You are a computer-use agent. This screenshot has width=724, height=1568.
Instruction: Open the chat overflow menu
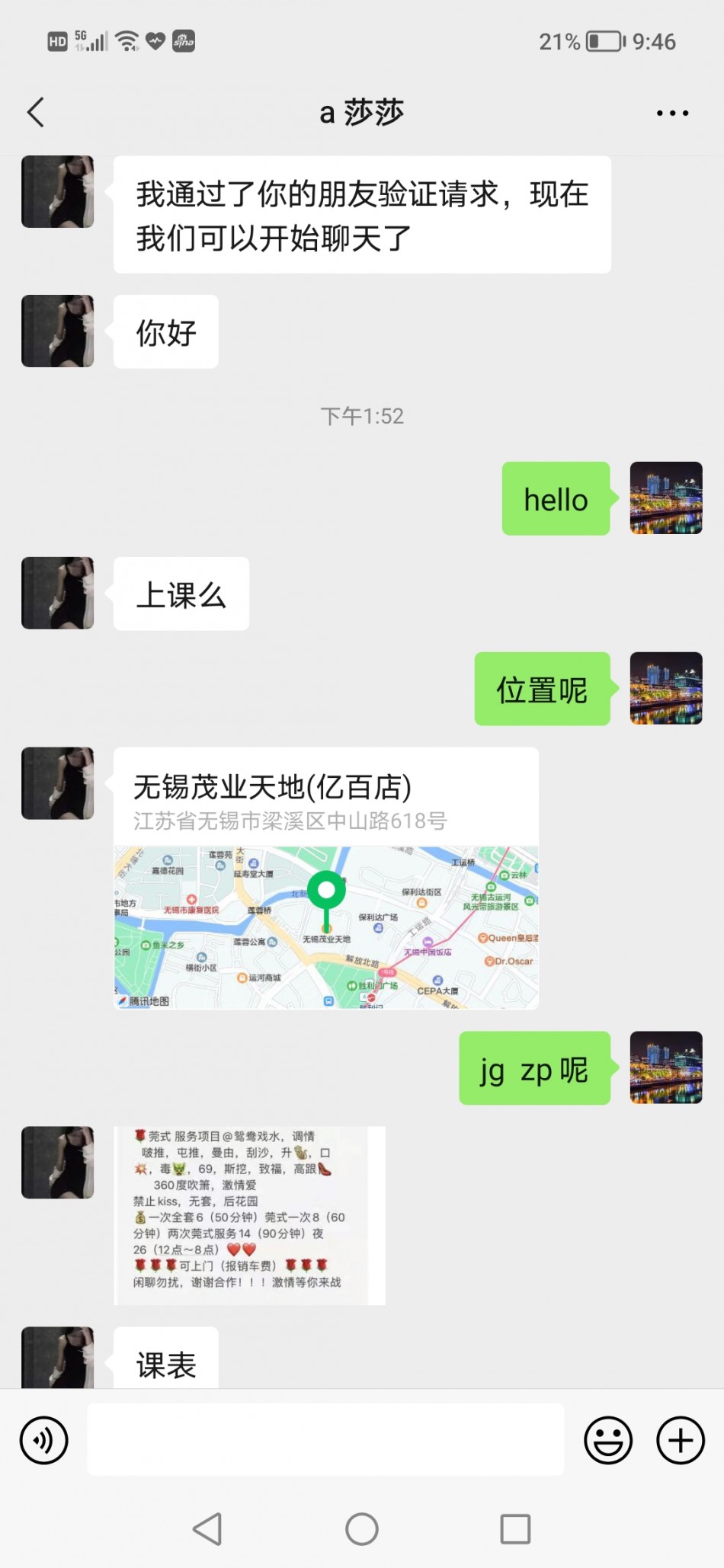tap(672, 114)
